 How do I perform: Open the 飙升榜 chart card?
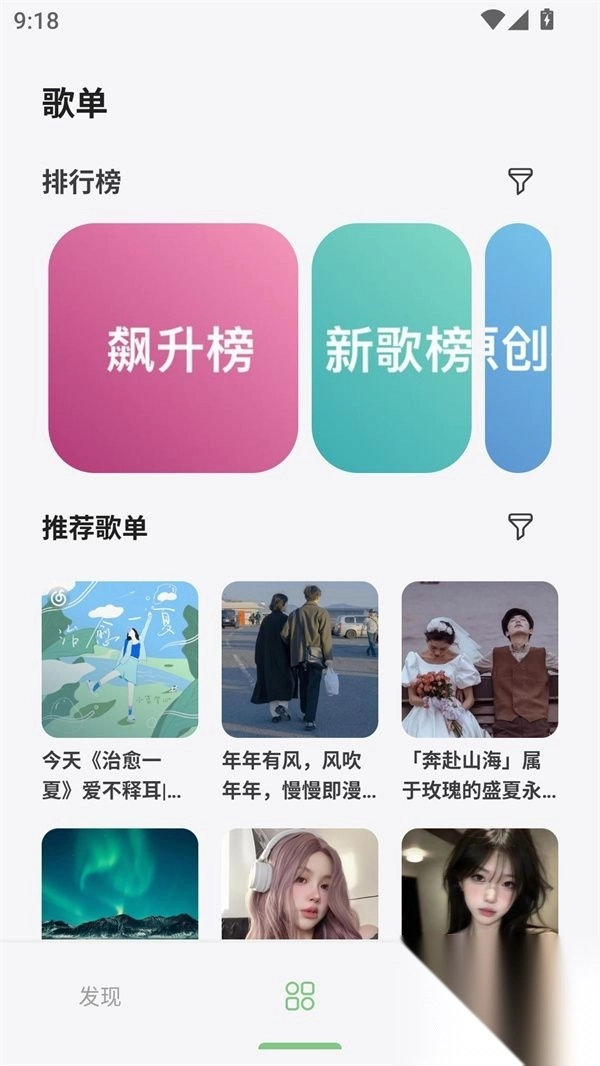173,348
